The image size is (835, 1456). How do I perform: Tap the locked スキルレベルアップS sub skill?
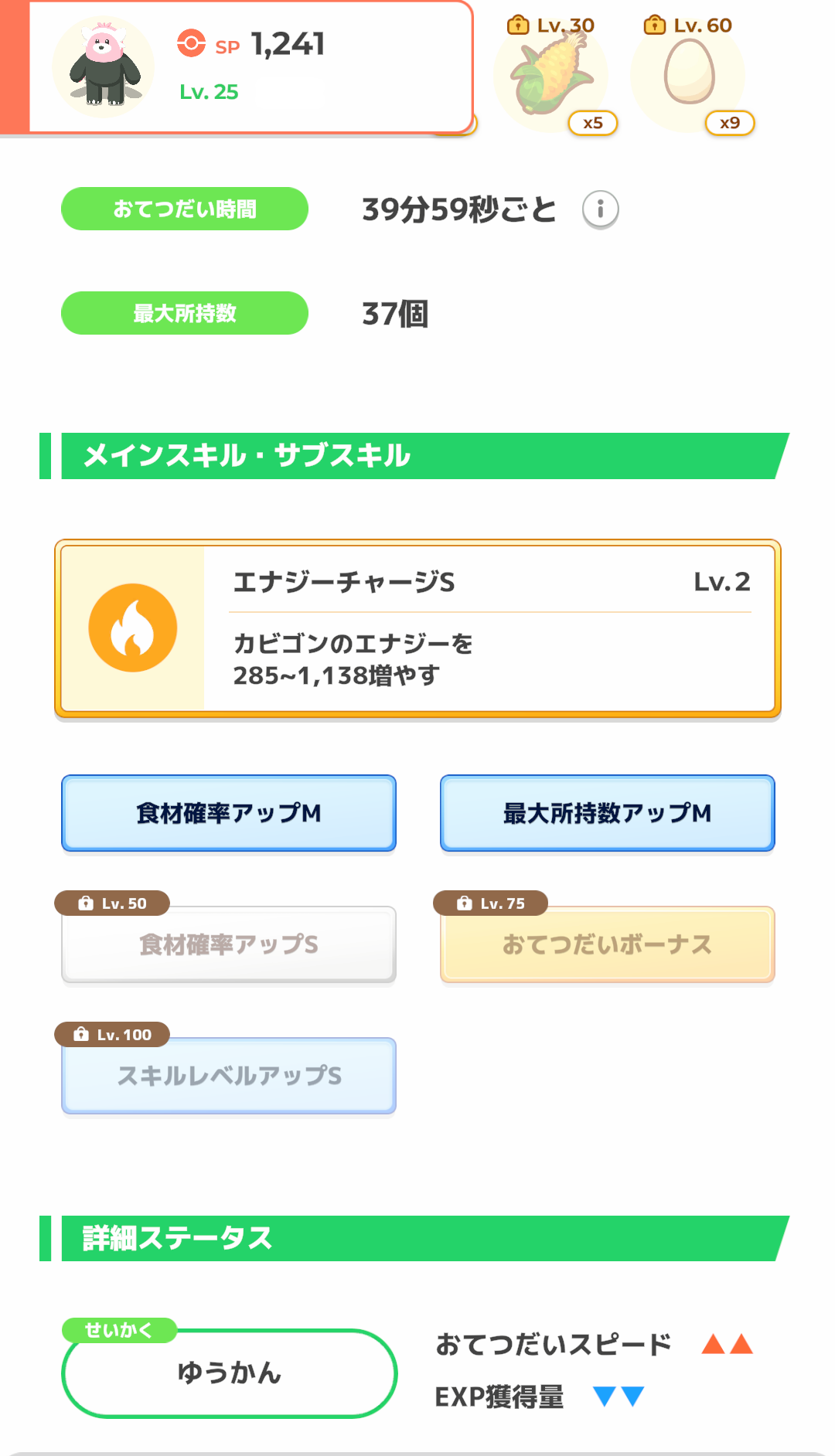tap(229, 1076)
